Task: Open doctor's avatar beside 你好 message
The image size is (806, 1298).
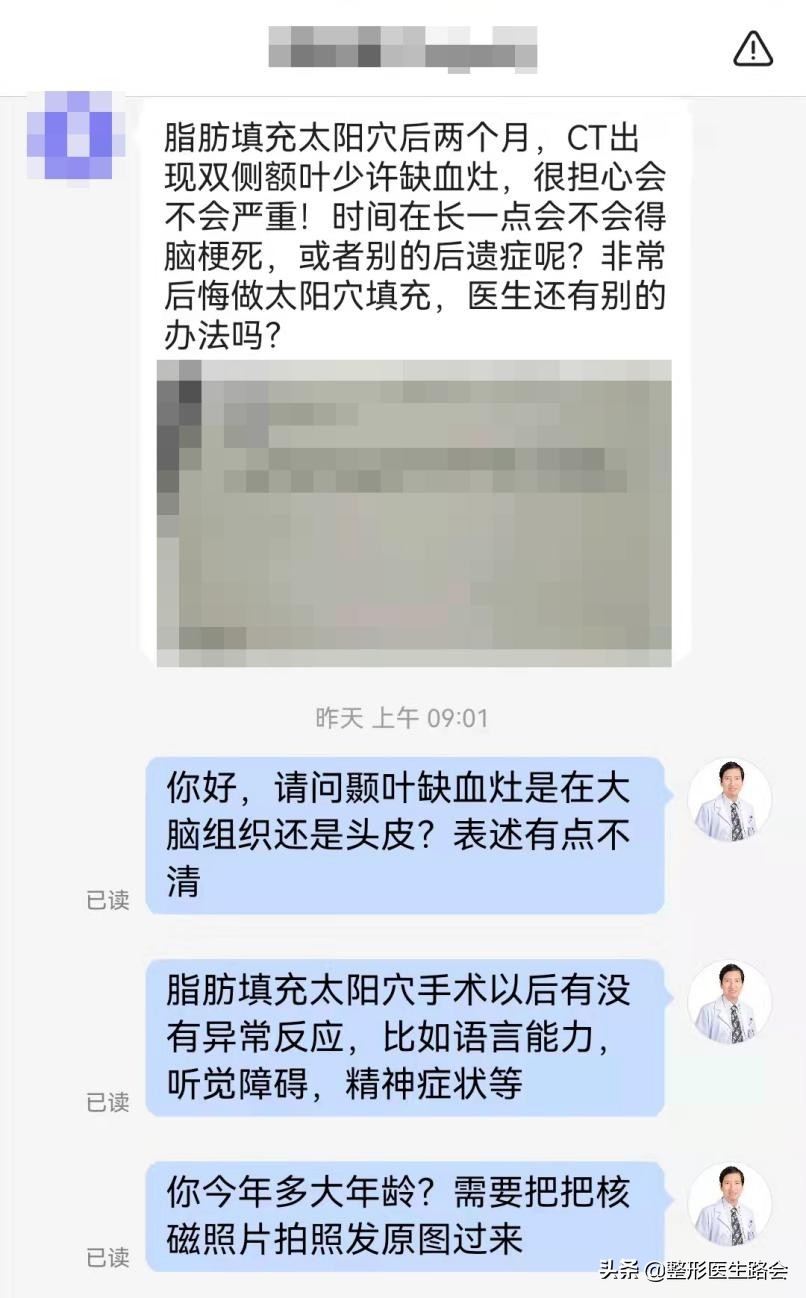Action: (x=730, y=800)
